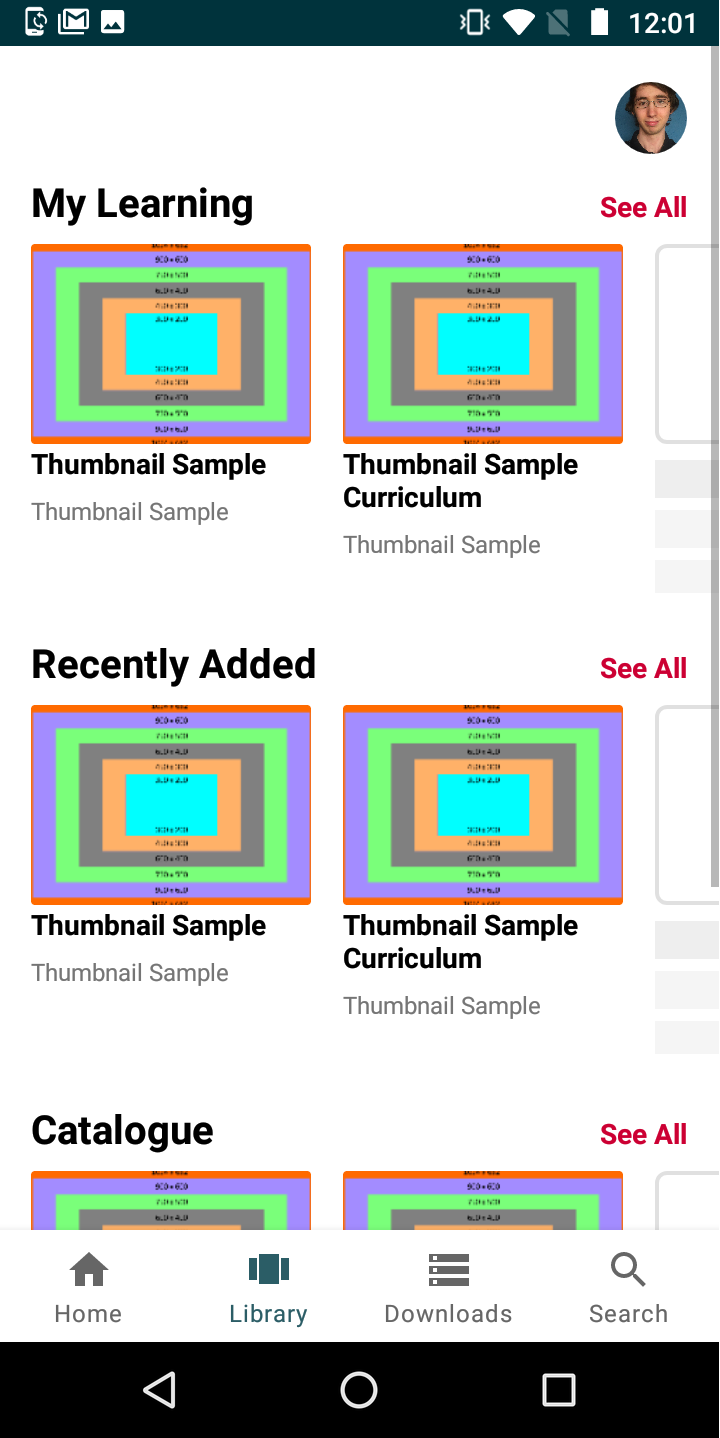Screen dimensions: 720x1438
Task: Open the Downloads tab
Action: [x=448, y=1285]
